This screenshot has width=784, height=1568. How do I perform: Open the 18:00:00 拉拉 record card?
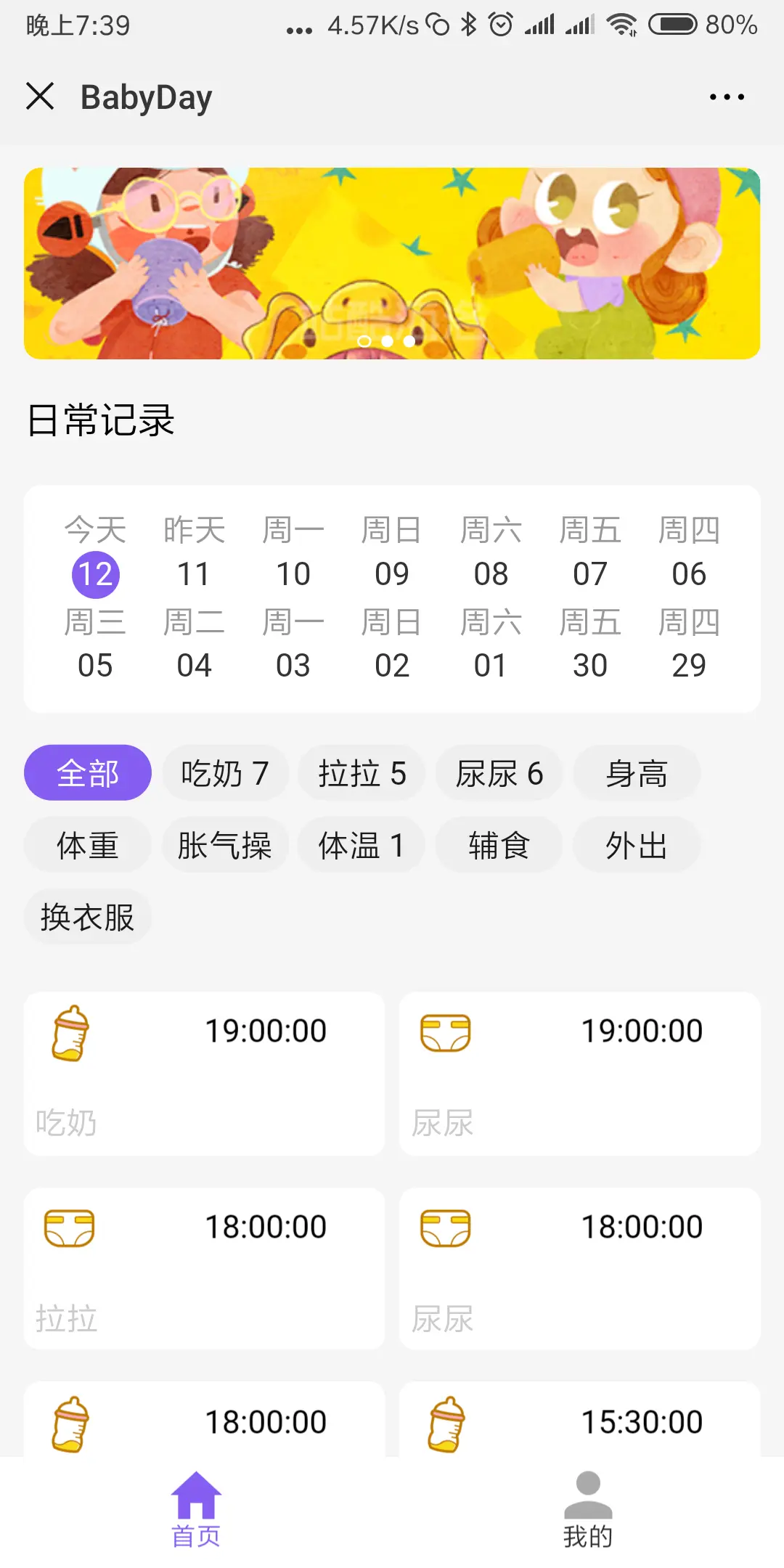point(204,1268)
